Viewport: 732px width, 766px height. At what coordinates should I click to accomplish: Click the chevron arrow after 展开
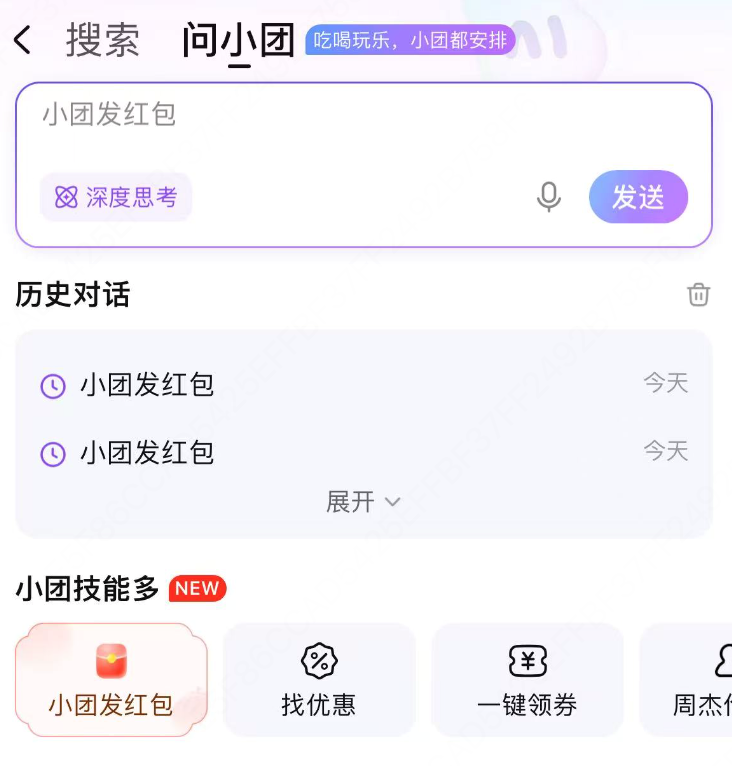point(392,502)
